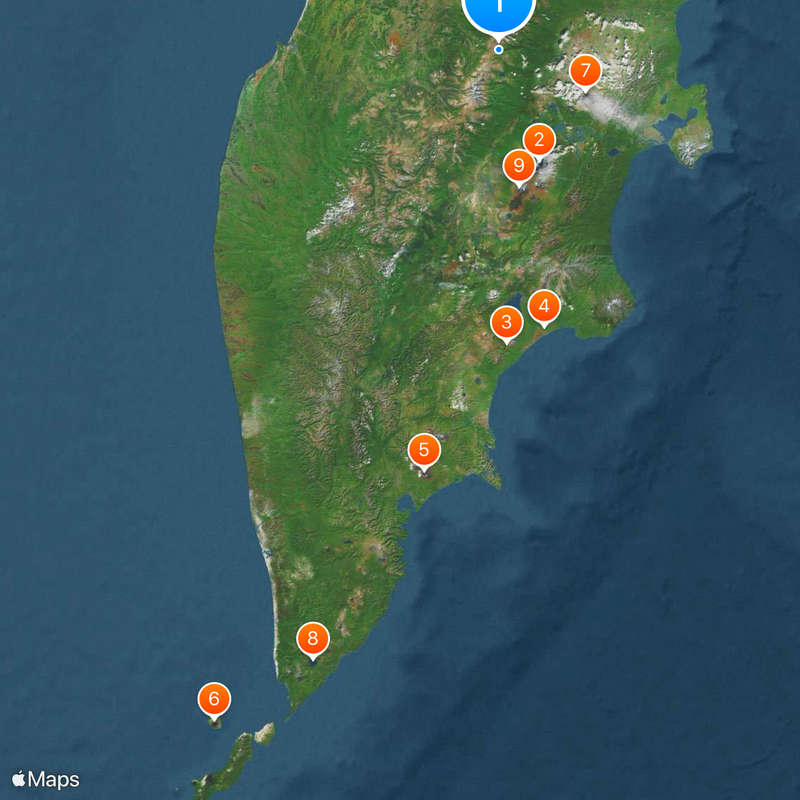Open the island pin numbered 6

coord(214,698)
